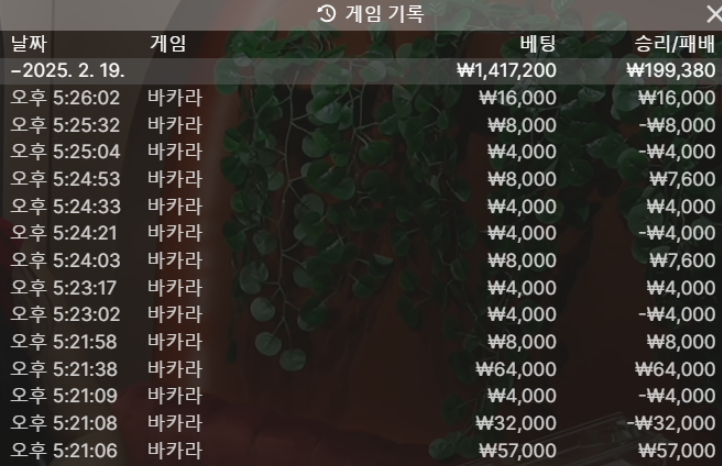Open the baccarat round at 5:24:53
Viewport: 722px width, 466px height.
360,179
